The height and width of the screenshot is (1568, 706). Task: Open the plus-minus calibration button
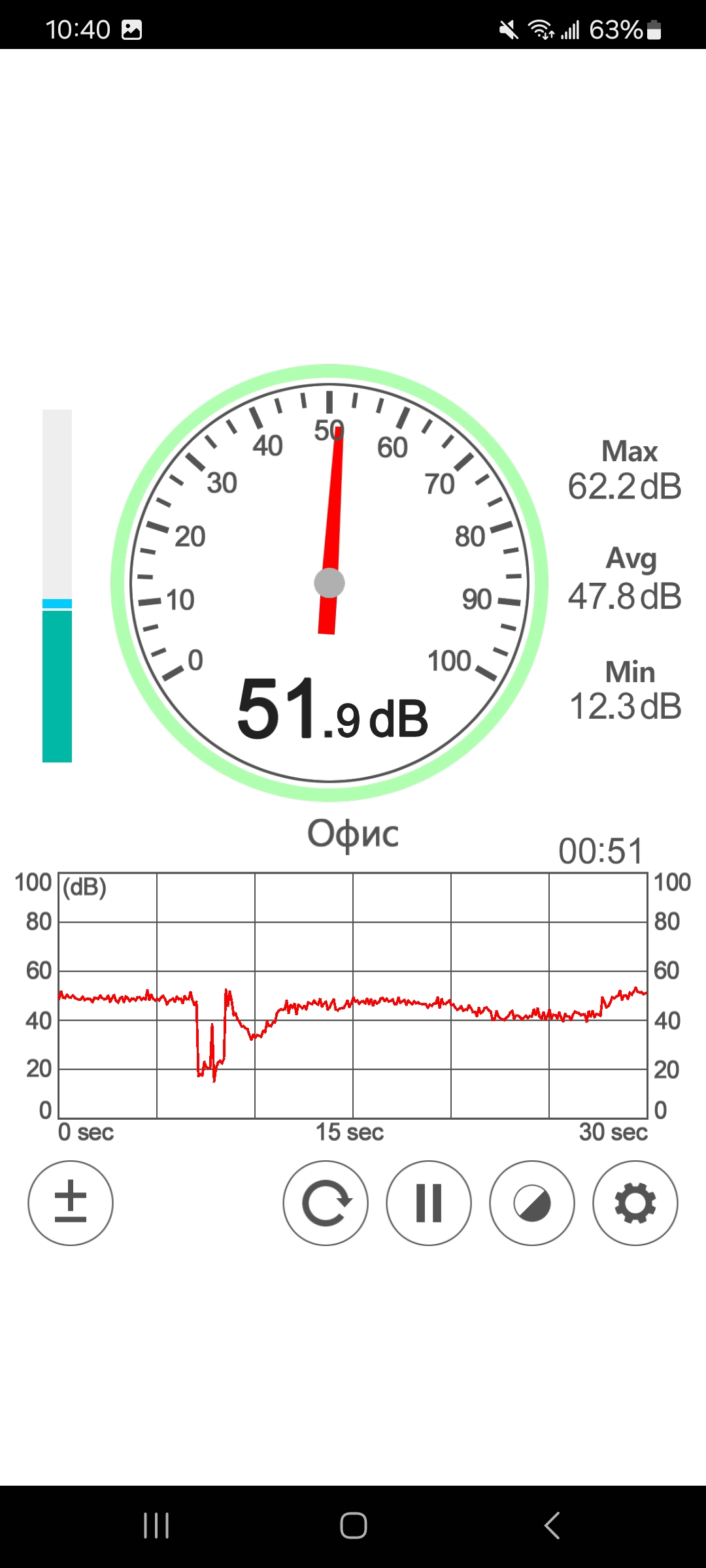tap(71, 1203)
